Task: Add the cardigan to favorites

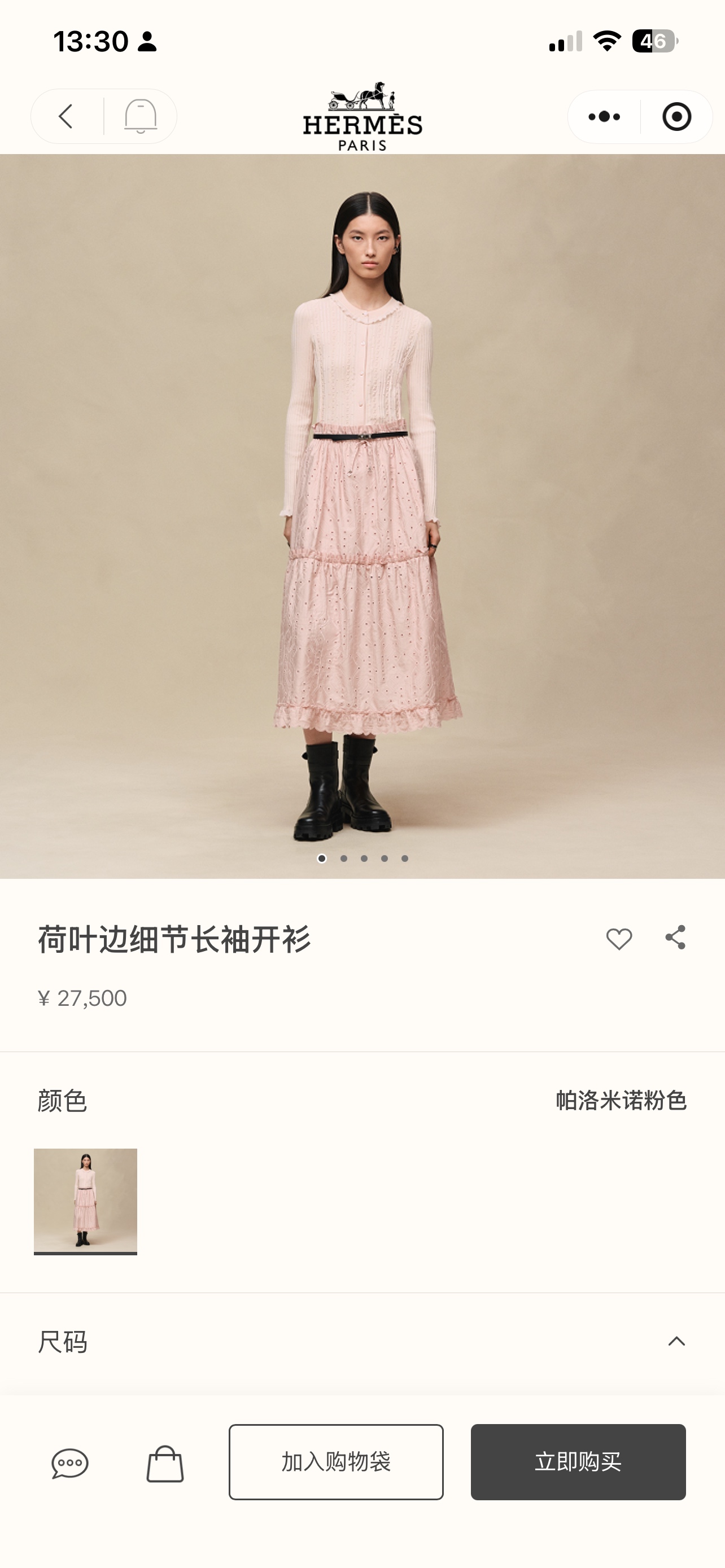Action: [619, 939]
